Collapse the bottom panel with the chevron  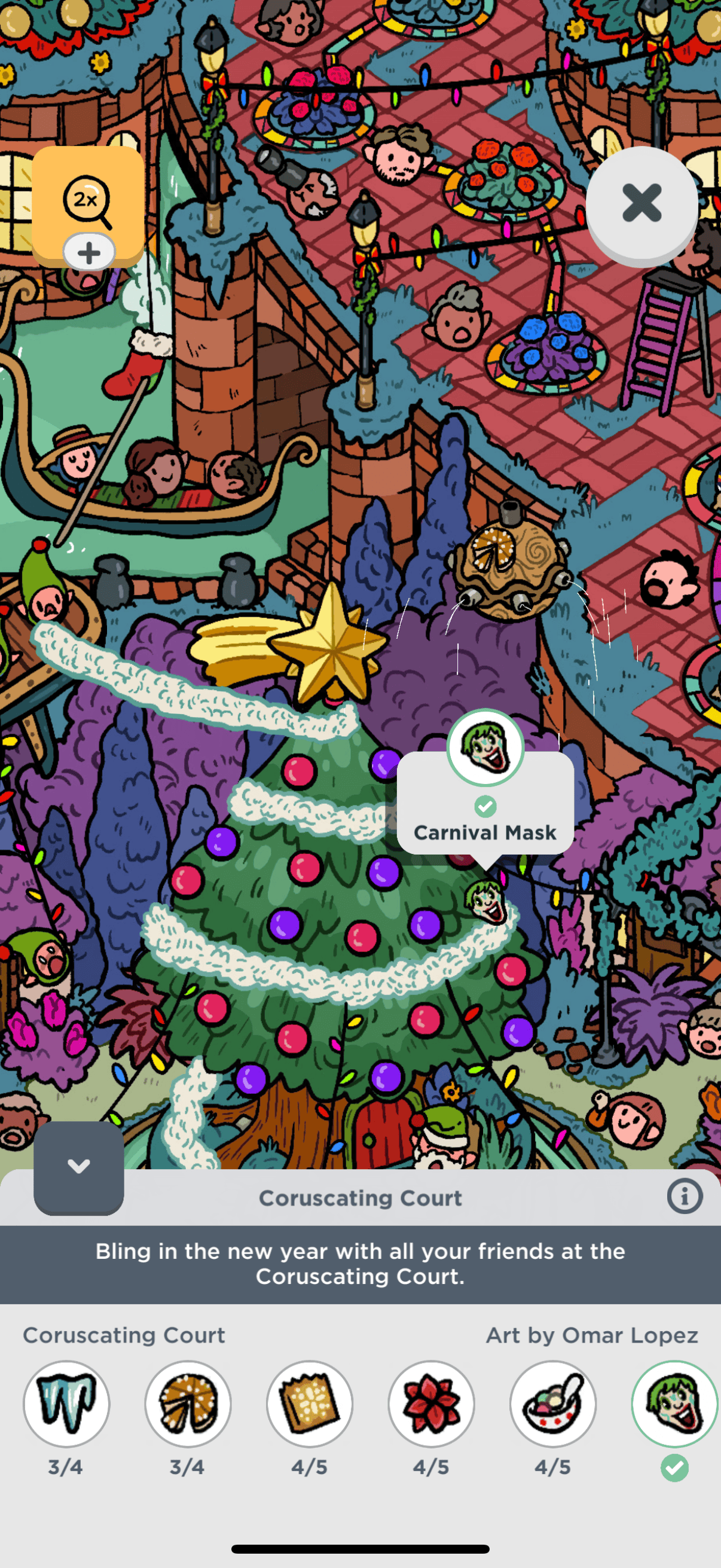click(78, 1166)
